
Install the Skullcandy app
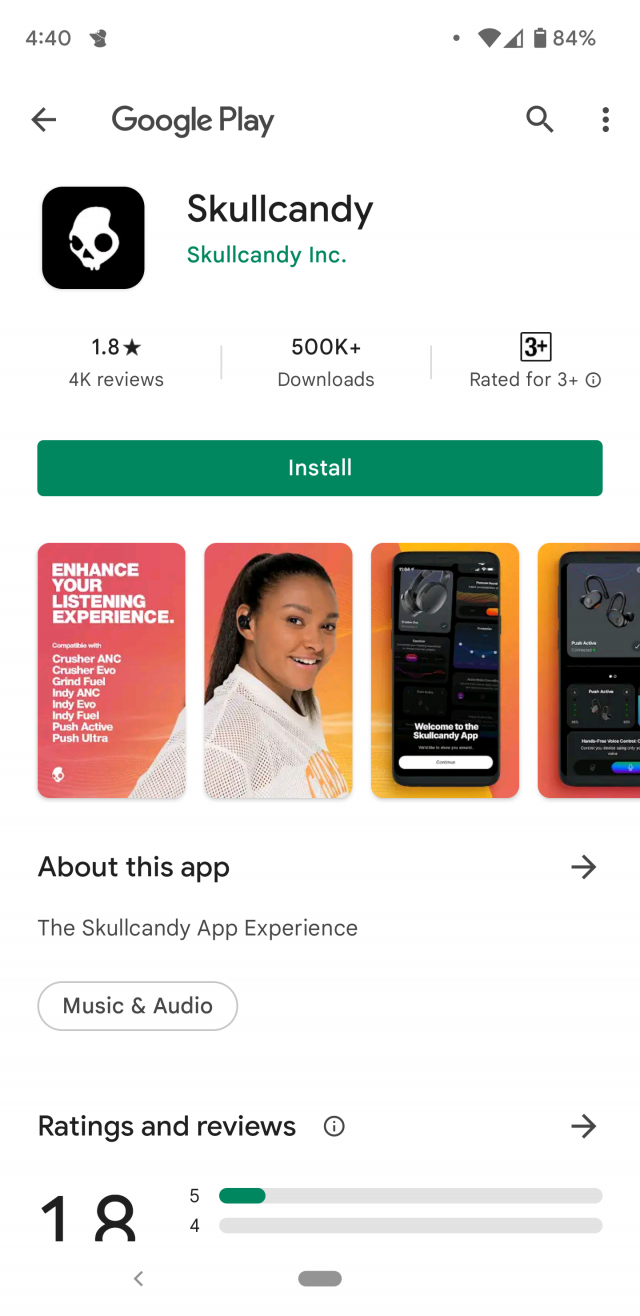click(320, 468)
